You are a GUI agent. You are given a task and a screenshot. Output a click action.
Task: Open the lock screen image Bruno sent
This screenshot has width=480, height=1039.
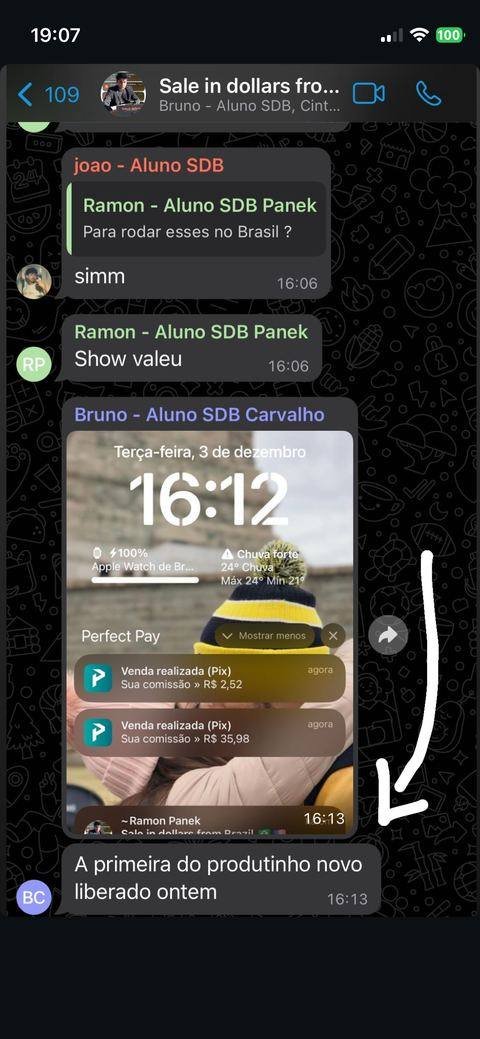[210, 633]
